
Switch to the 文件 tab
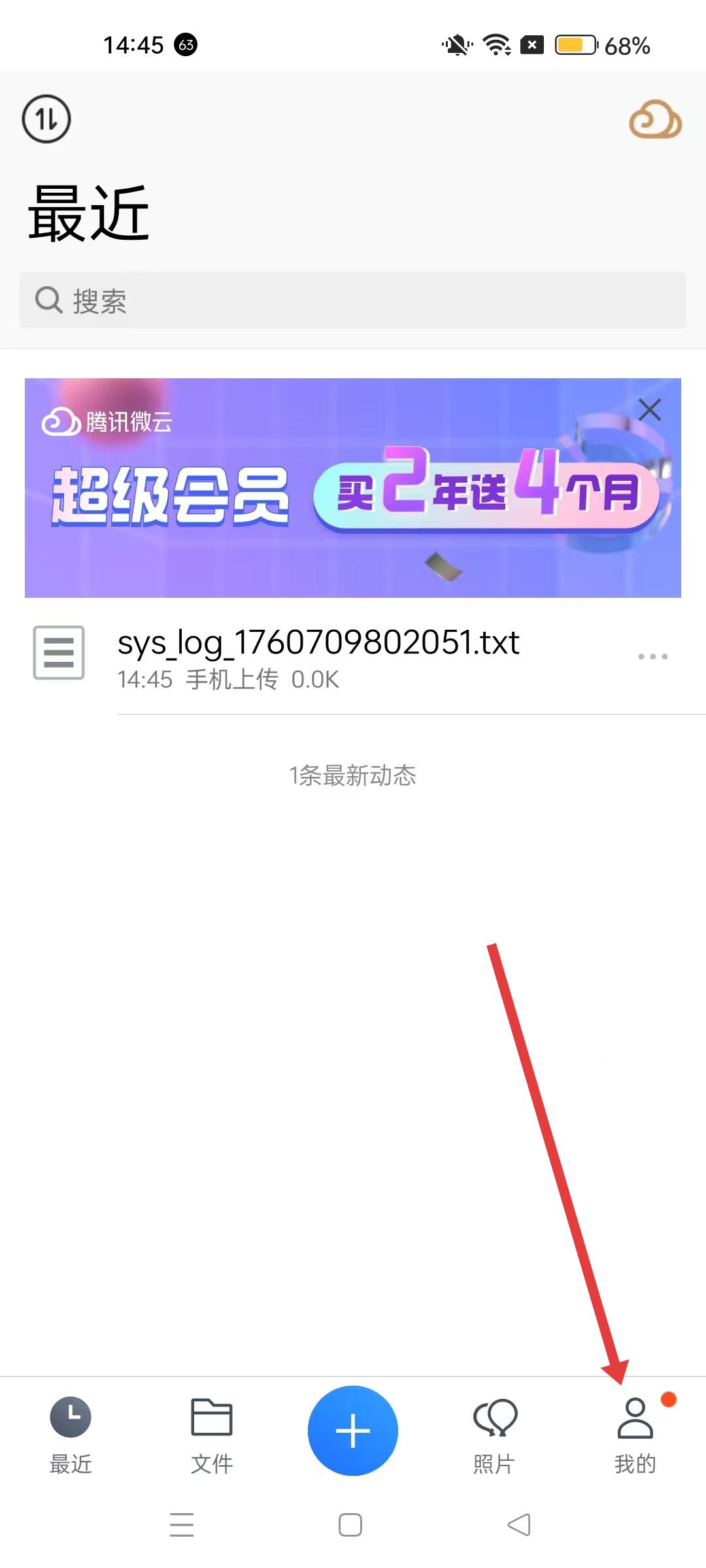click(x=212, y=1434)
